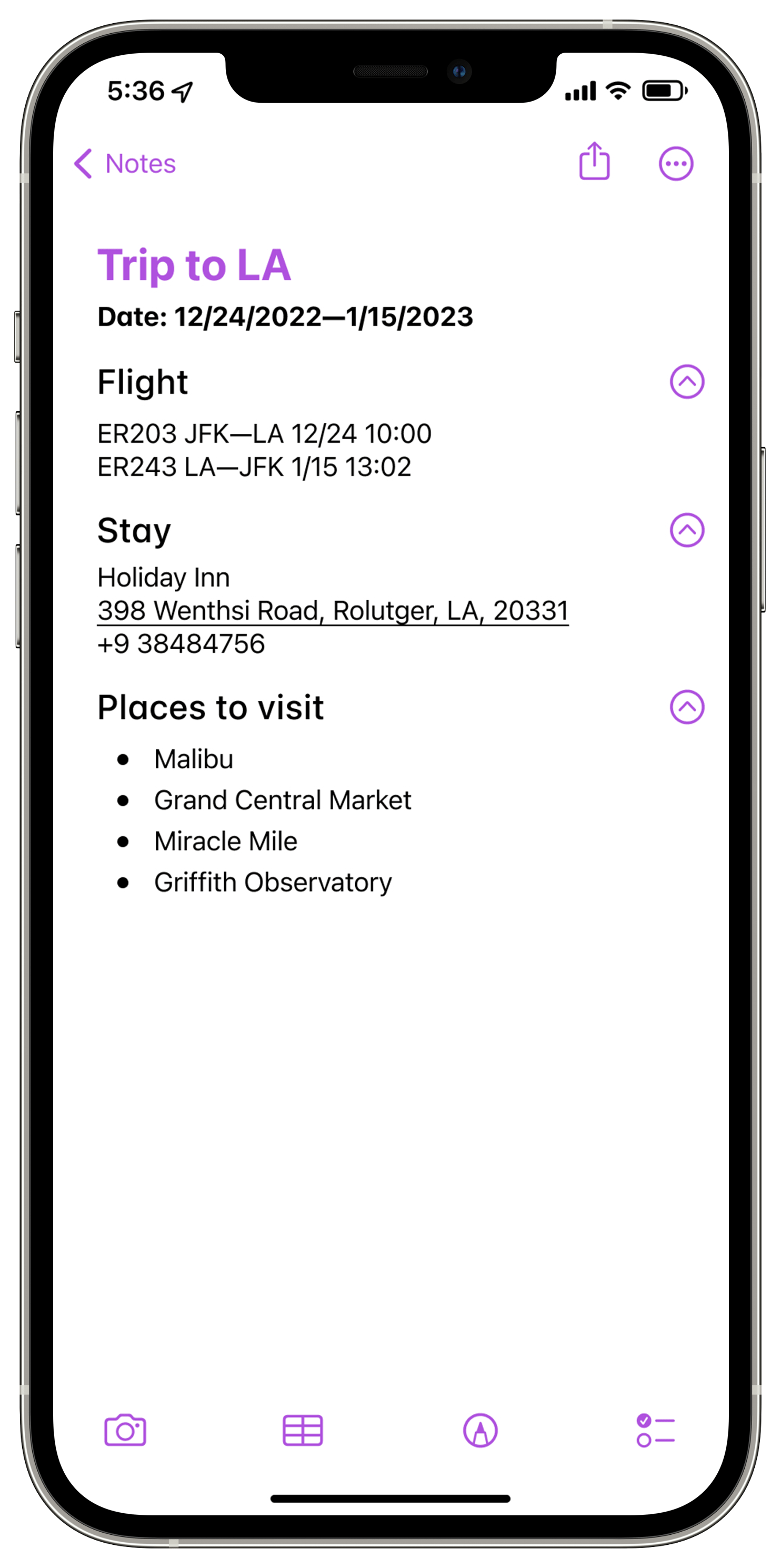Collapse the Stay section
The height and width of the screenshot is (1568, 781).
[686, 530]
